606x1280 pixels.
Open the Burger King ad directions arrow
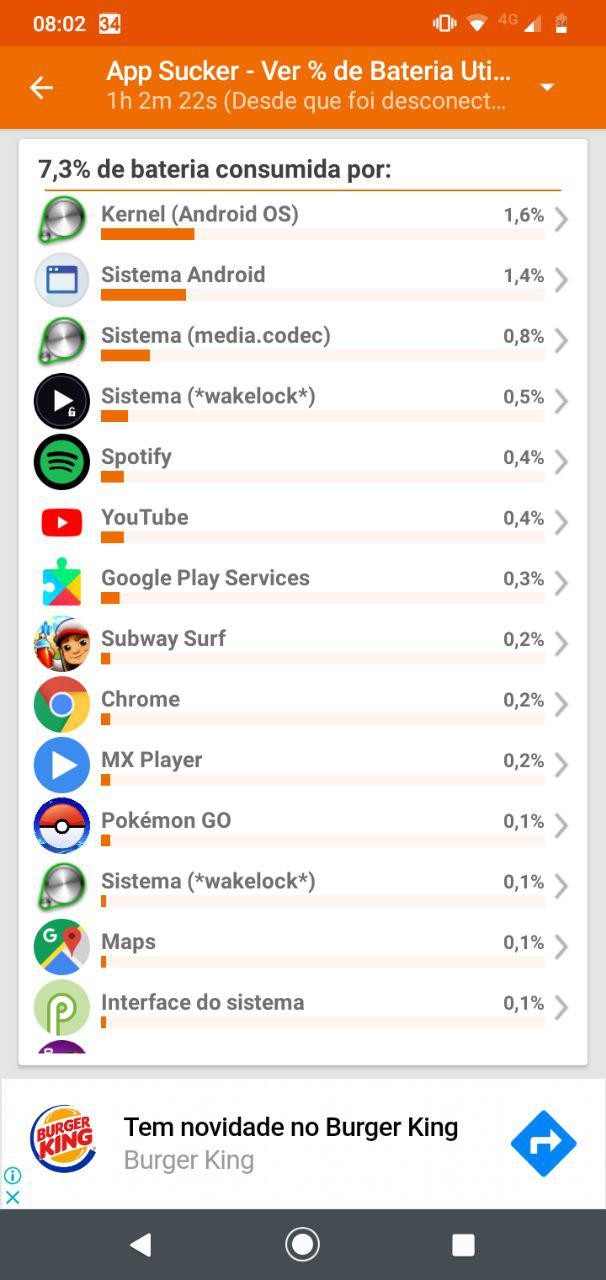tap(543, 1143)
